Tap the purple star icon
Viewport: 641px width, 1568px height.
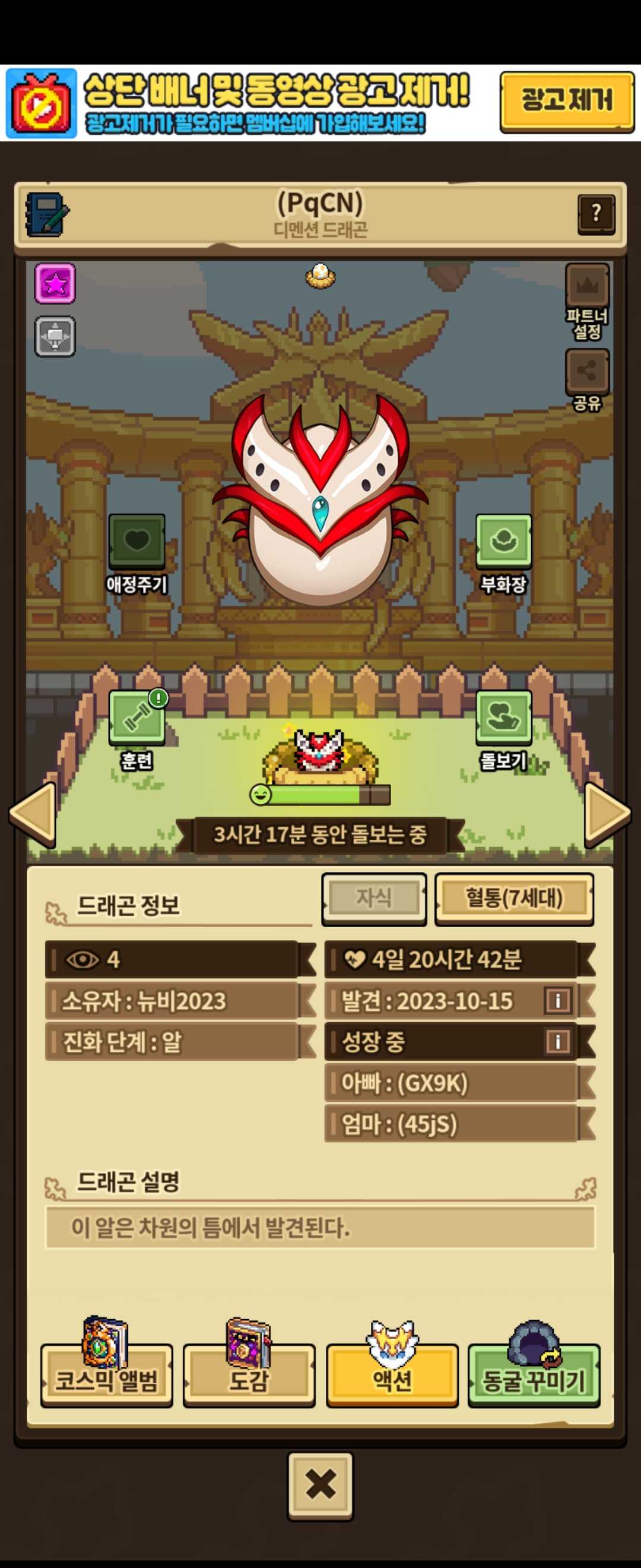[x=55, y=284]
